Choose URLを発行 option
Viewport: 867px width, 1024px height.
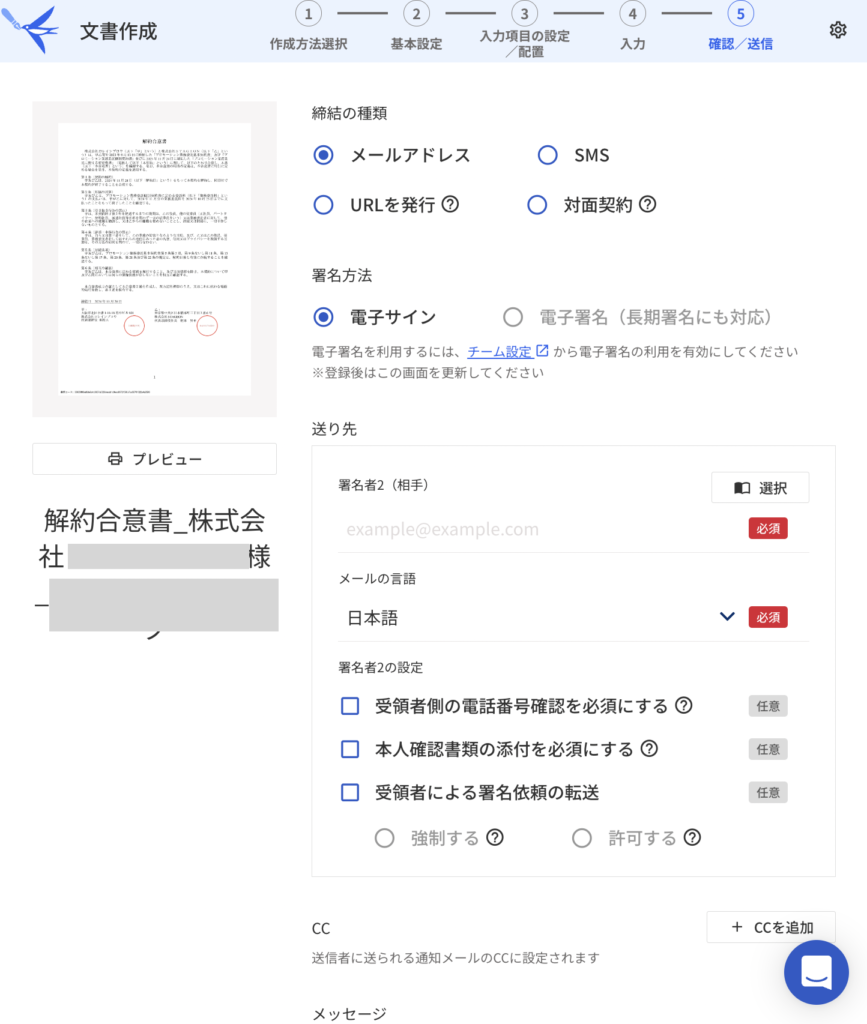click(324, 205)
